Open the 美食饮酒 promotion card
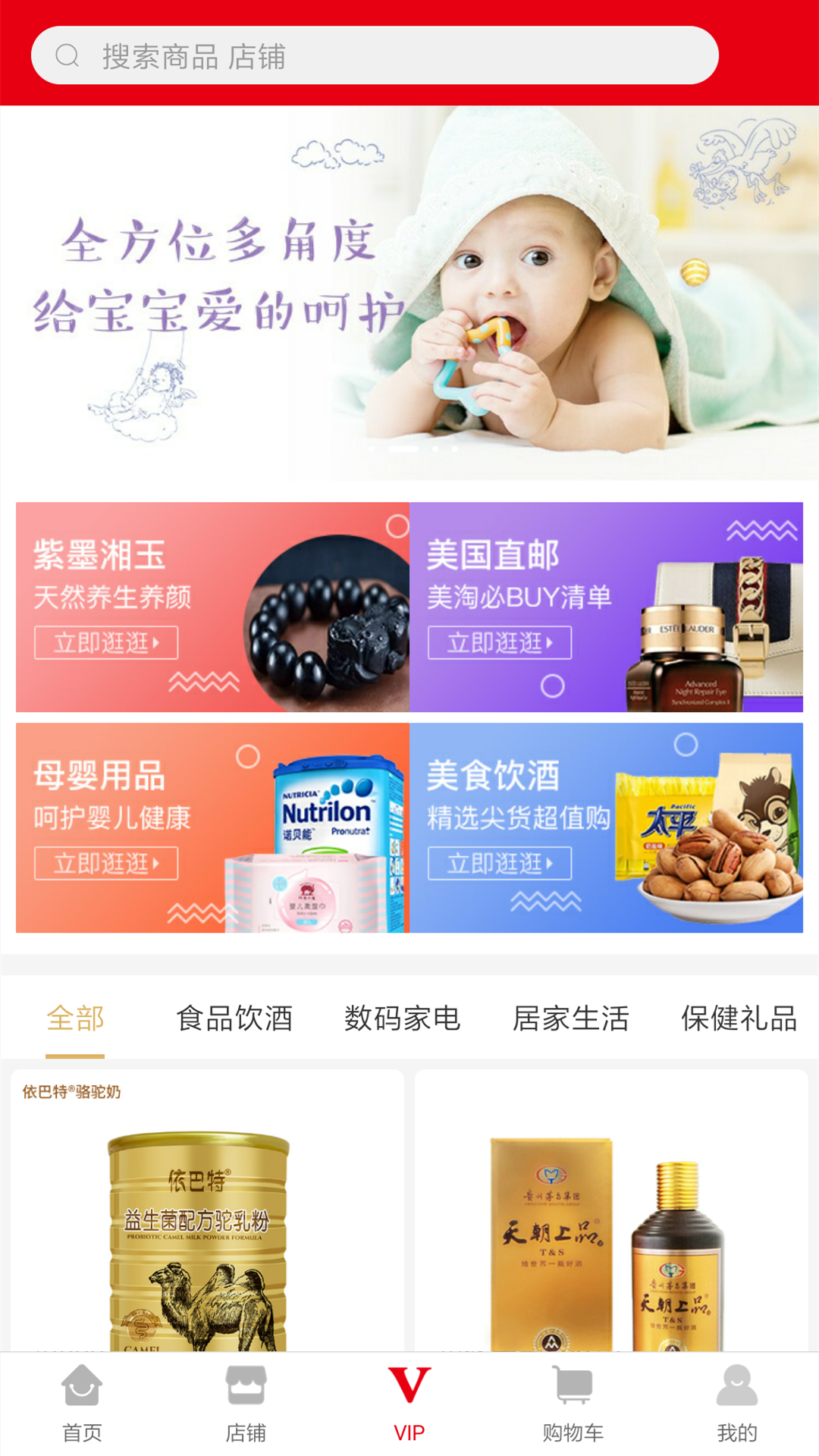This screenshot has width=819, height=1456. (606, 827)
